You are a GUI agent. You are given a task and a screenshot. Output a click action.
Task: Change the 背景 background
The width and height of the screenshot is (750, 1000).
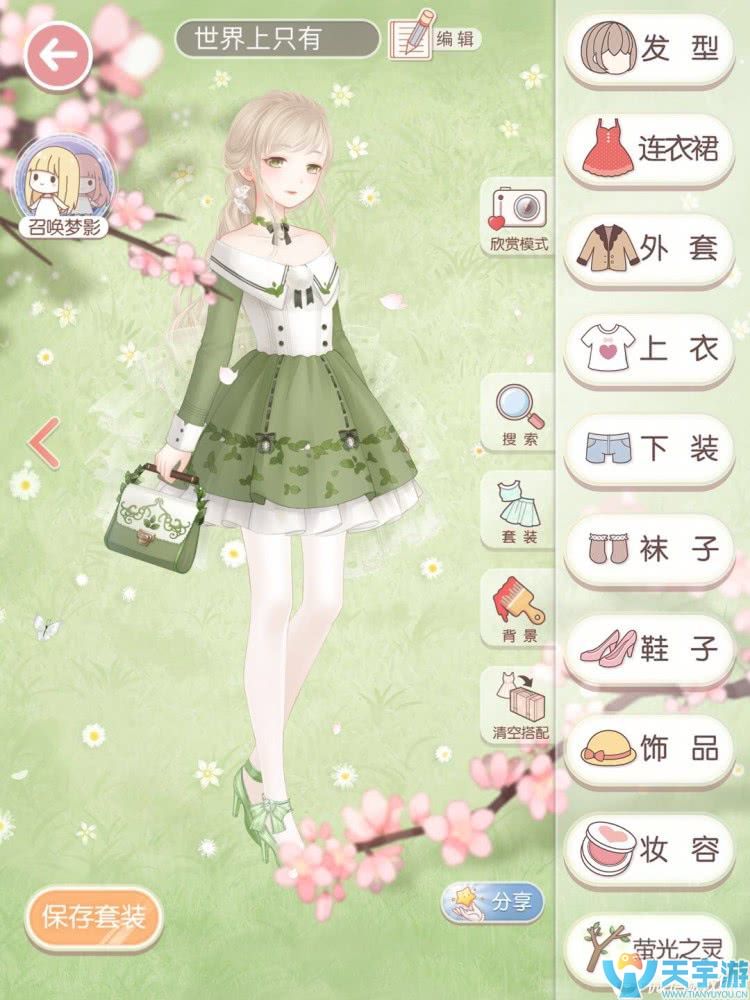click(520, 608)
